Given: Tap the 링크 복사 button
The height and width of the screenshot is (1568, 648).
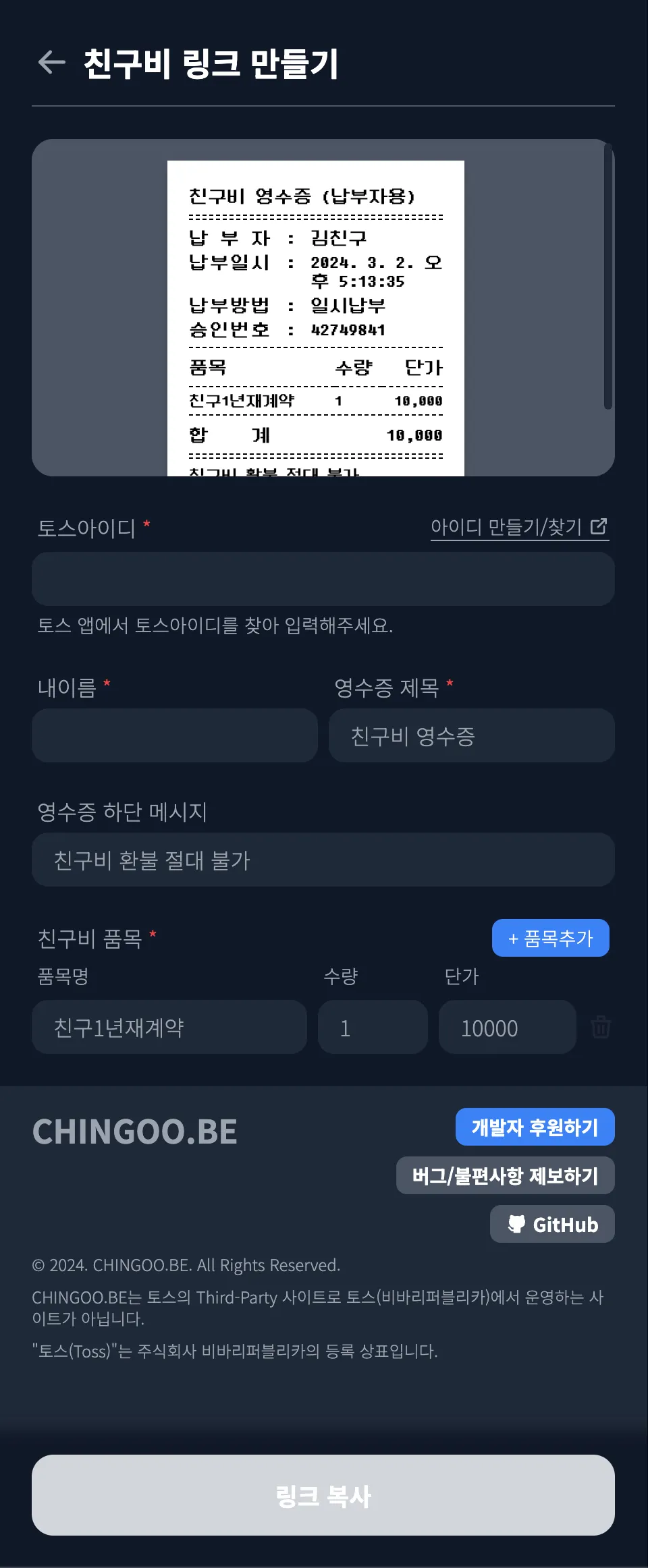Looking at the screenshot, I should click(323, 1495).
